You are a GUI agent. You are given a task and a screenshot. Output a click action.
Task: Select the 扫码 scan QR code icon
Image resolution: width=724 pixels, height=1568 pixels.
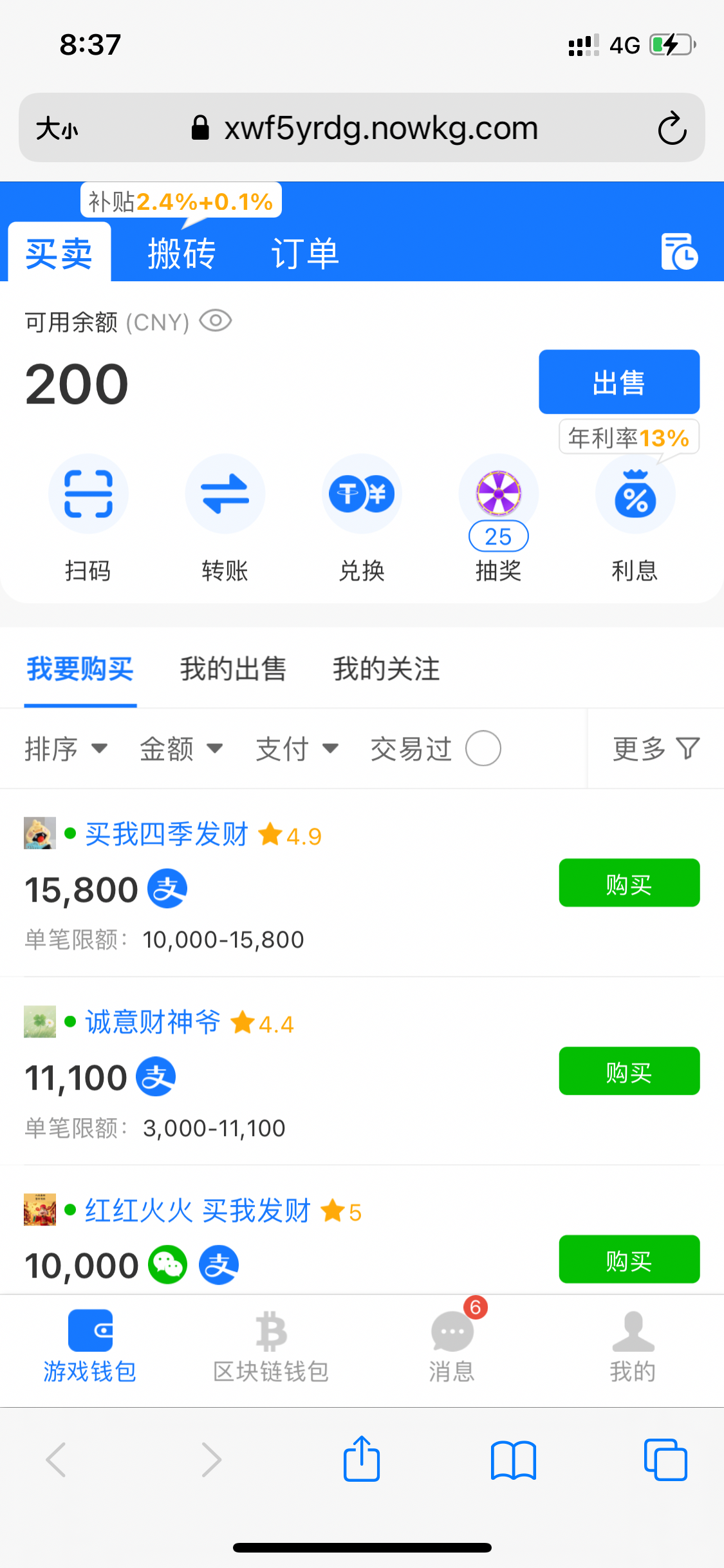[x=88, y=494]
